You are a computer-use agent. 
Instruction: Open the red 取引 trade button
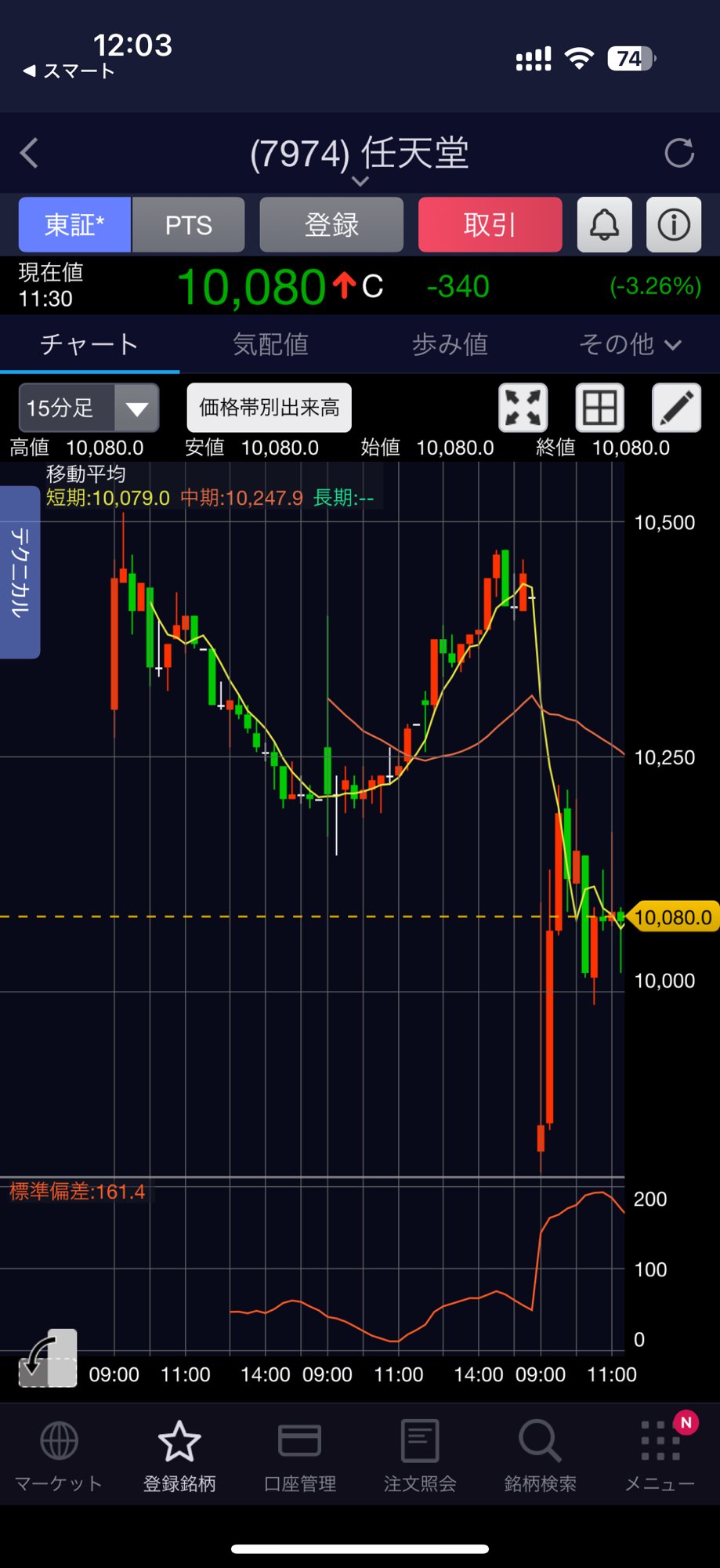490,225
